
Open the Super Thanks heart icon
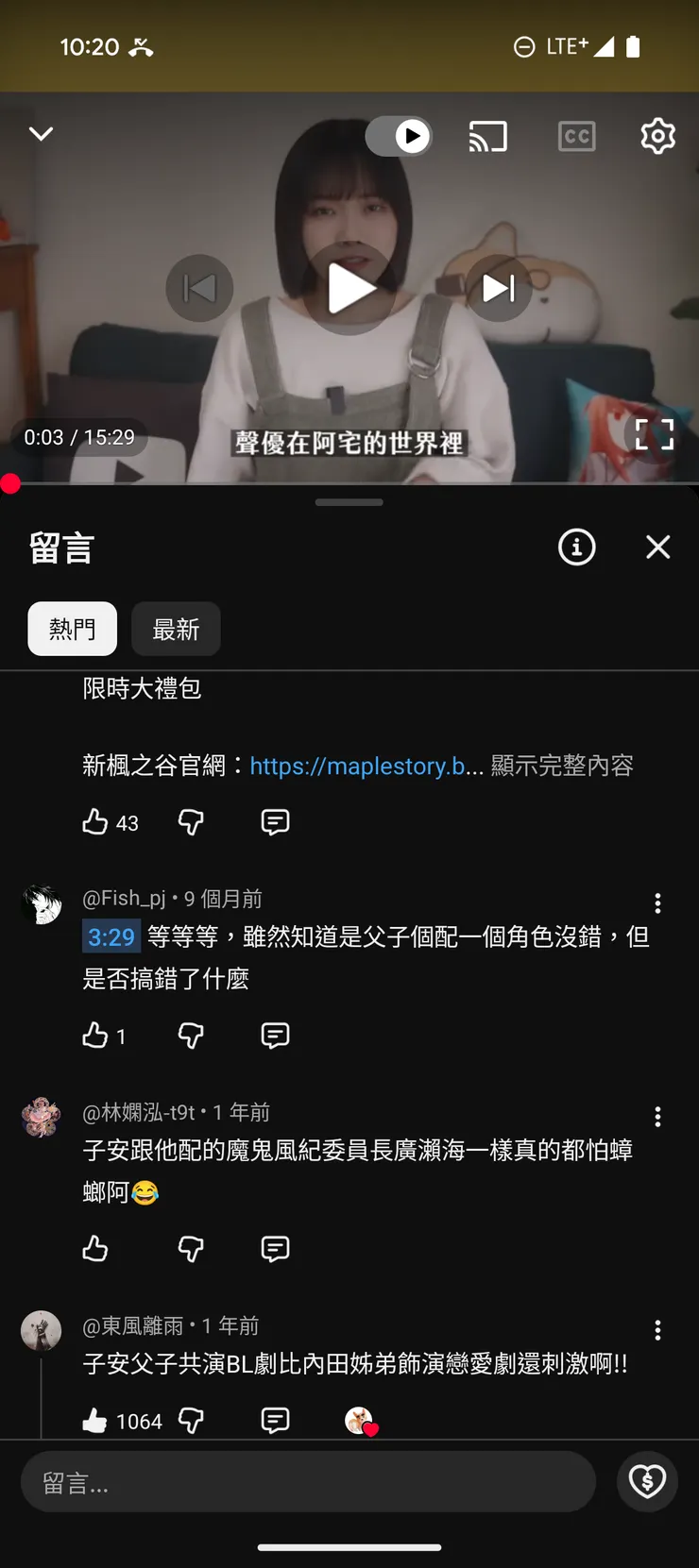(x=647, y=1482)
